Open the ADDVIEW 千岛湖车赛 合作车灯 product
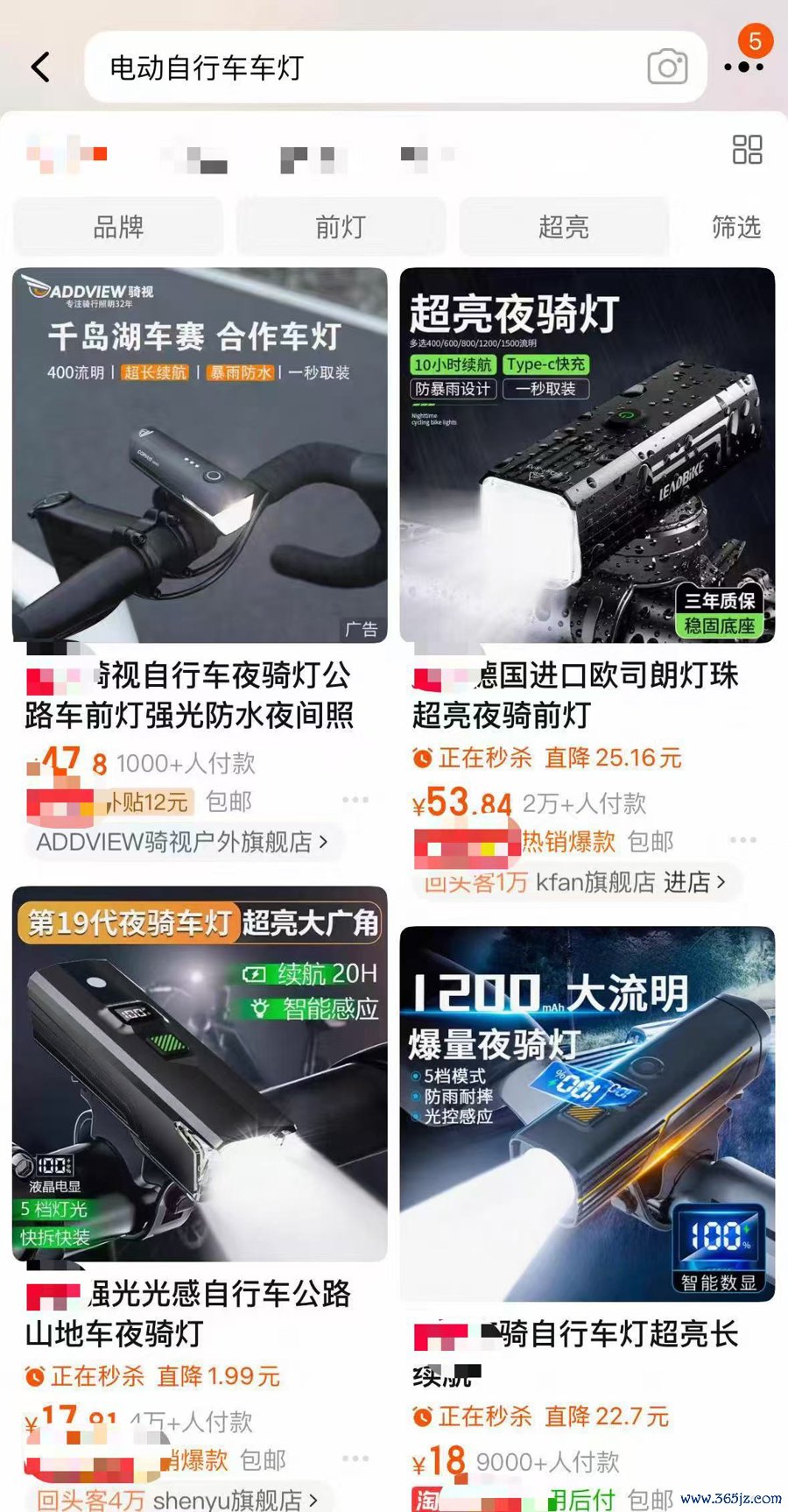The image size is (788, 1512). (200, 456)
